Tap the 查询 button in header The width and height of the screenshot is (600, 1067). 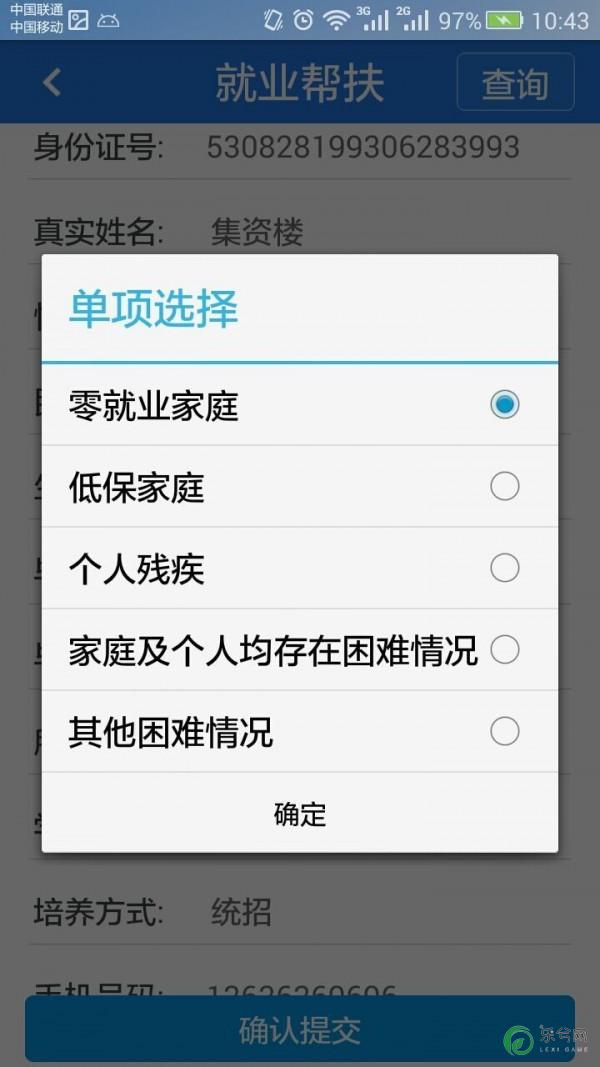tap(515, 82)
